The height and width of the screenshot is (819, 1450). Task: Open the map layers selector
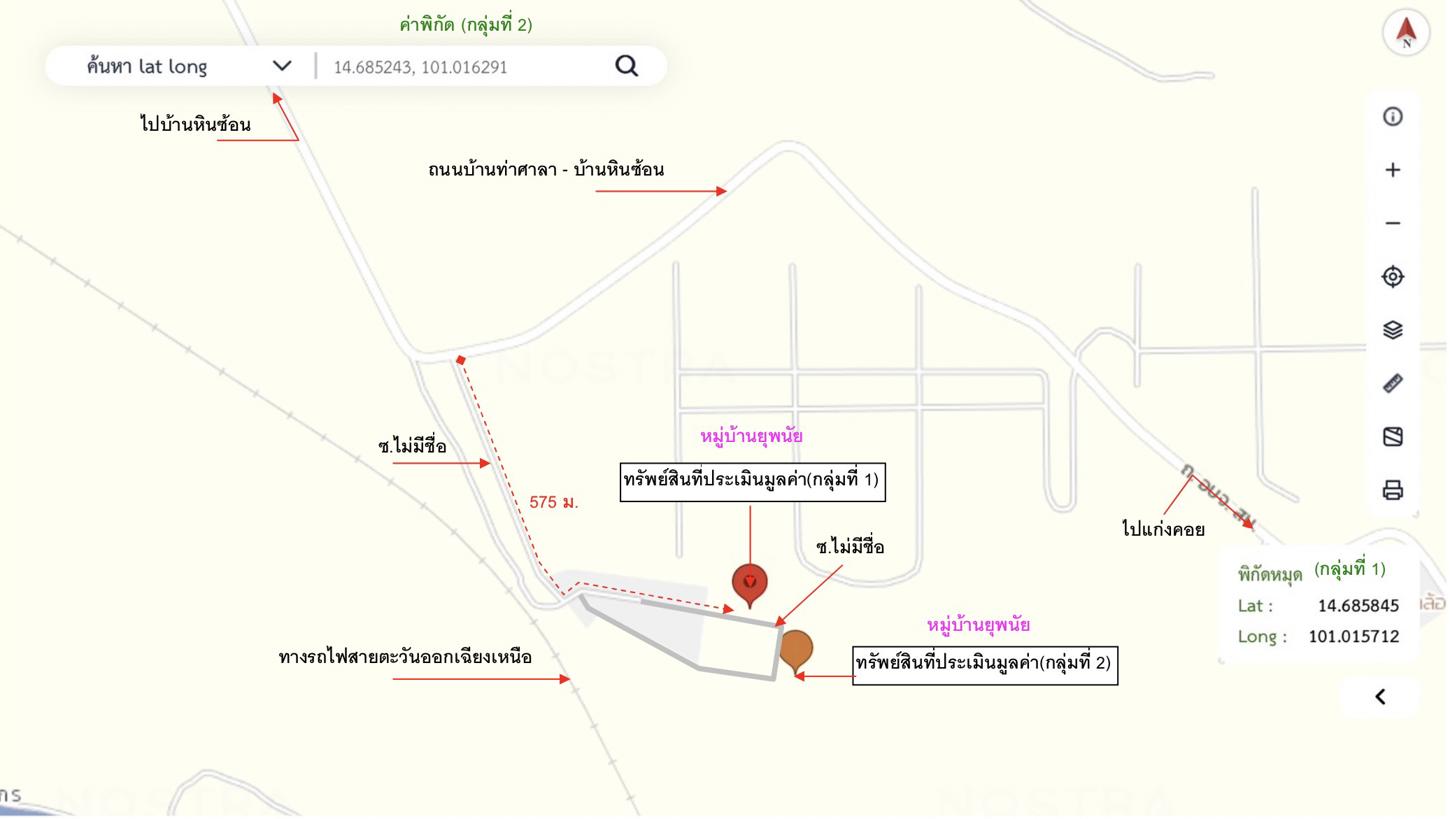pos(1392,330)
